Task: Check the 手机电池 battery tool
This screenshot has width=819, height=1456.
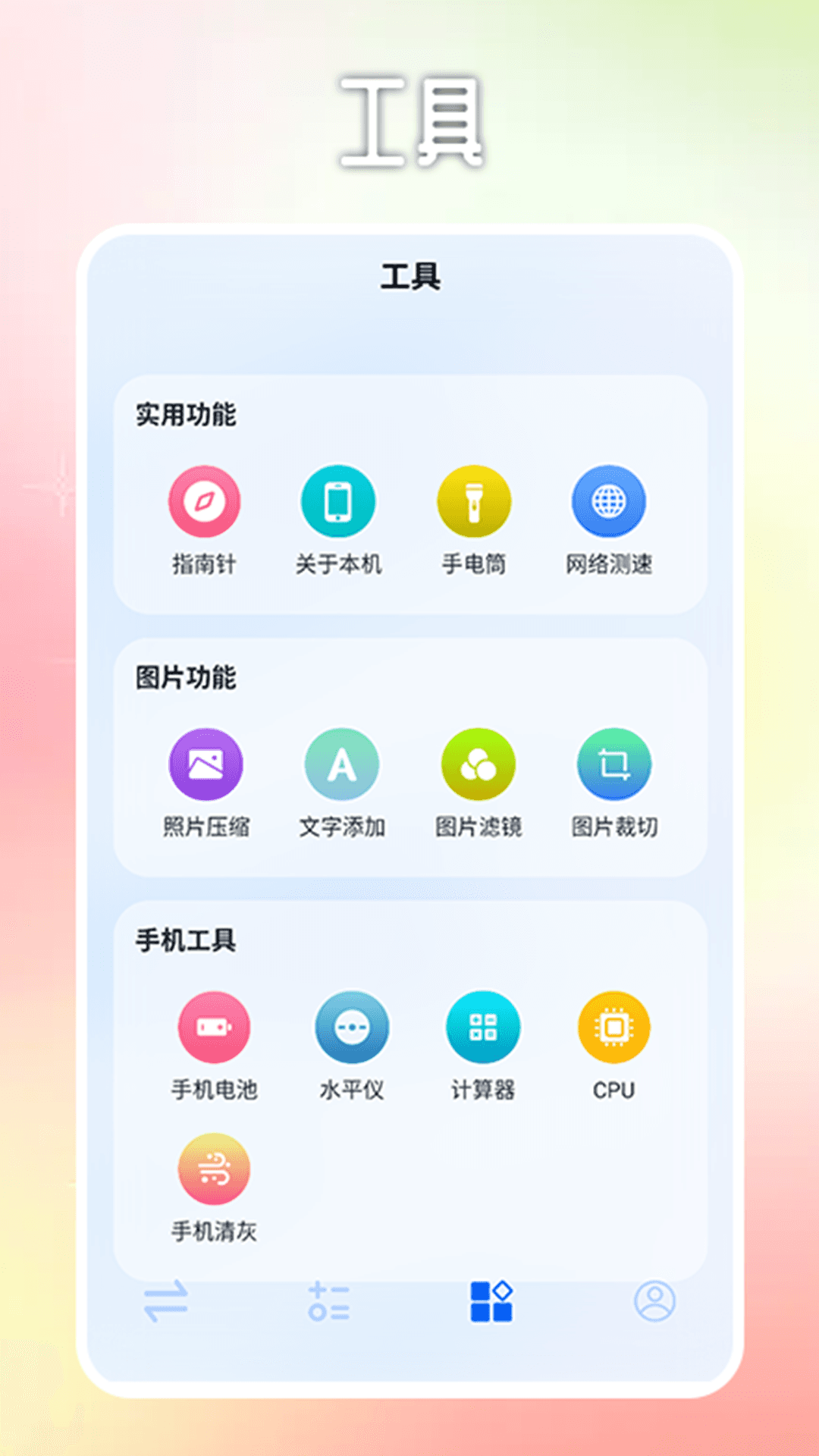Action: [x=215, y=1026]
